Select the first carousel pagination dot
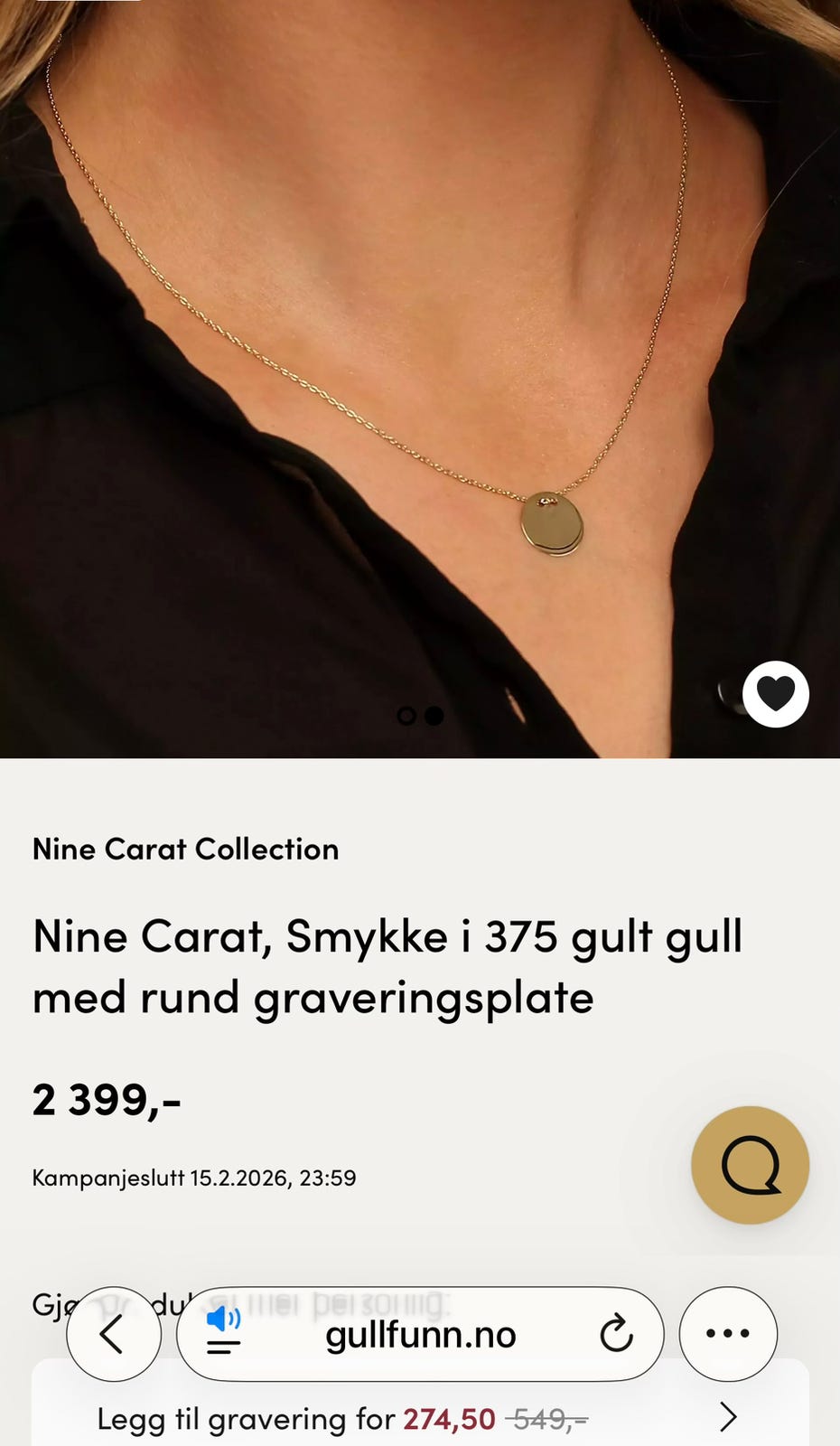Screen dimensions: 840x1446 [x=407, y=716]
